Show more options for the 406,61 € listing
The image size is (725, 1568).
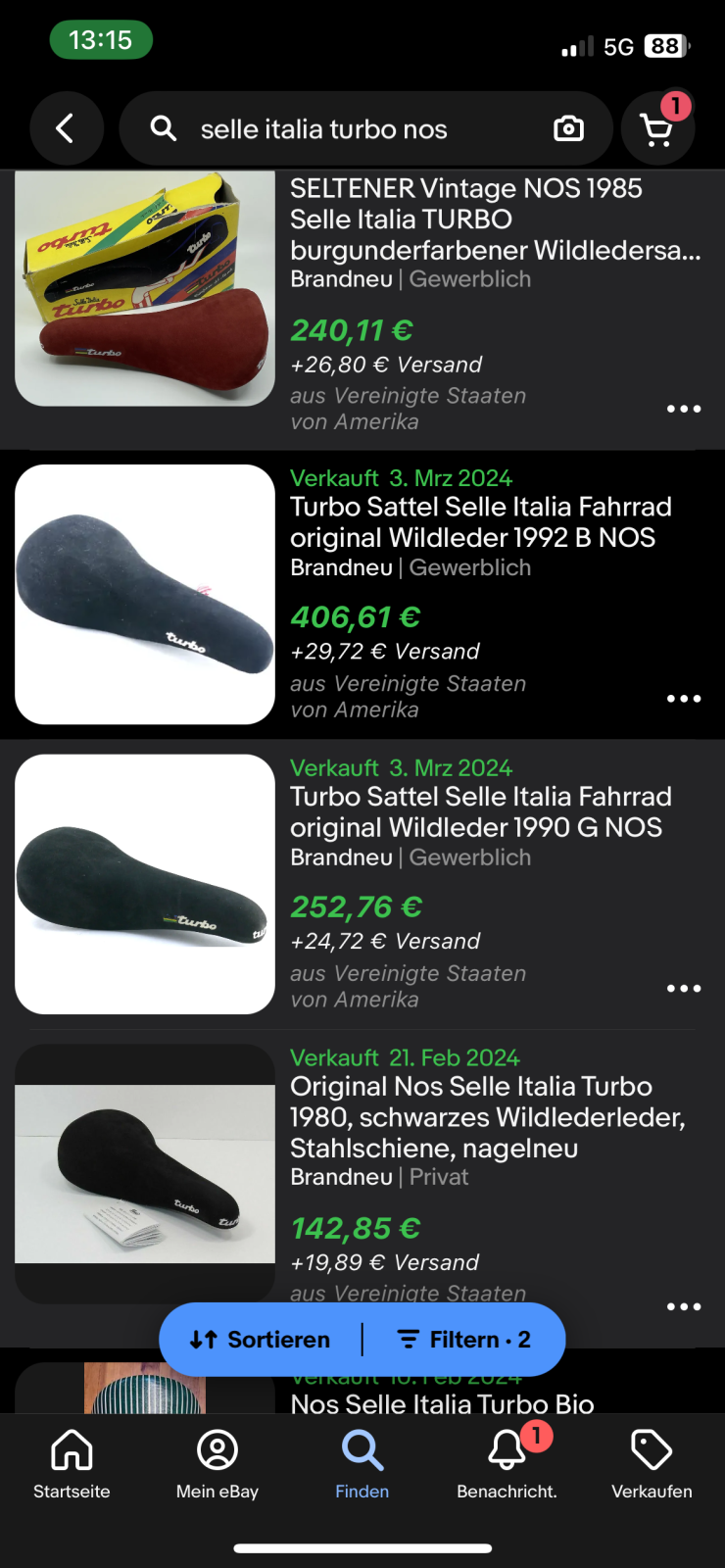(683, 699)
